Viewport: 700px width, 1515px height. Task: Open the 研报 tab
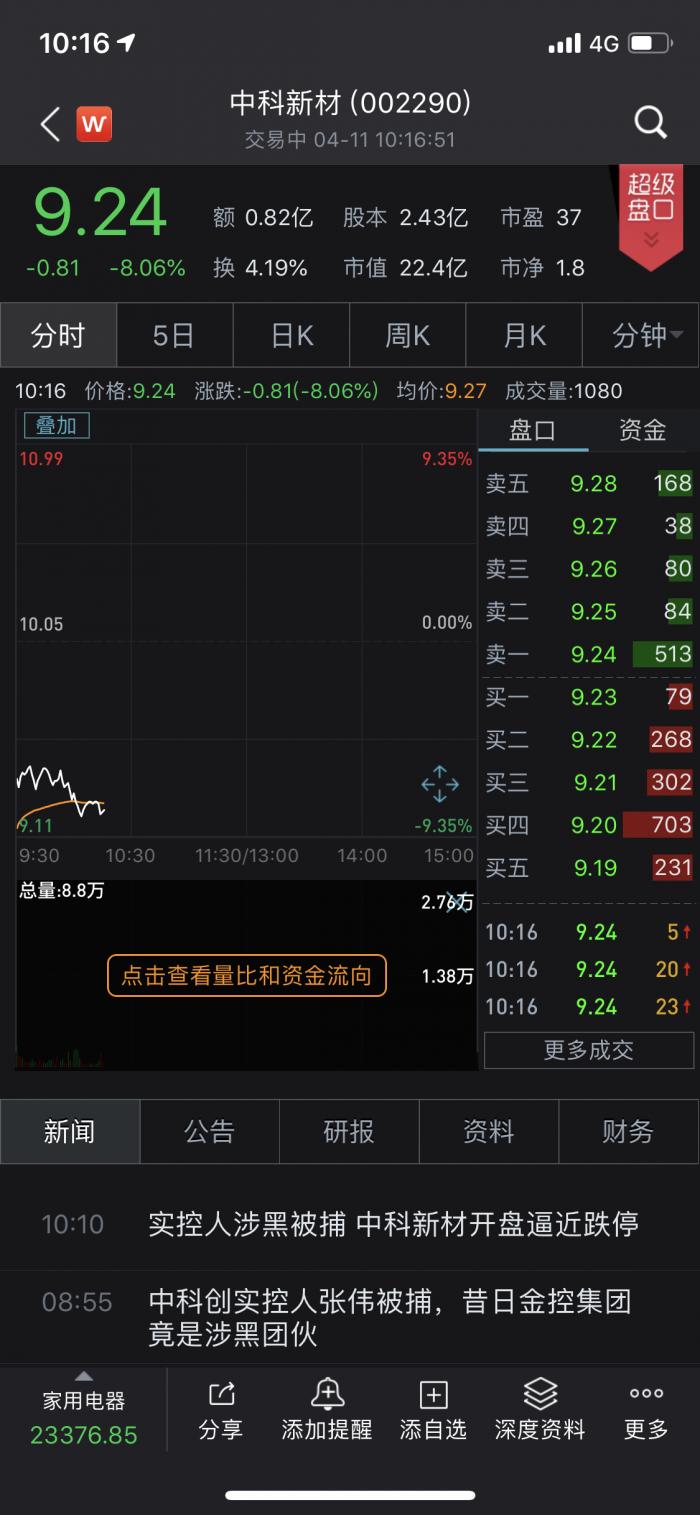(349, 1131)
